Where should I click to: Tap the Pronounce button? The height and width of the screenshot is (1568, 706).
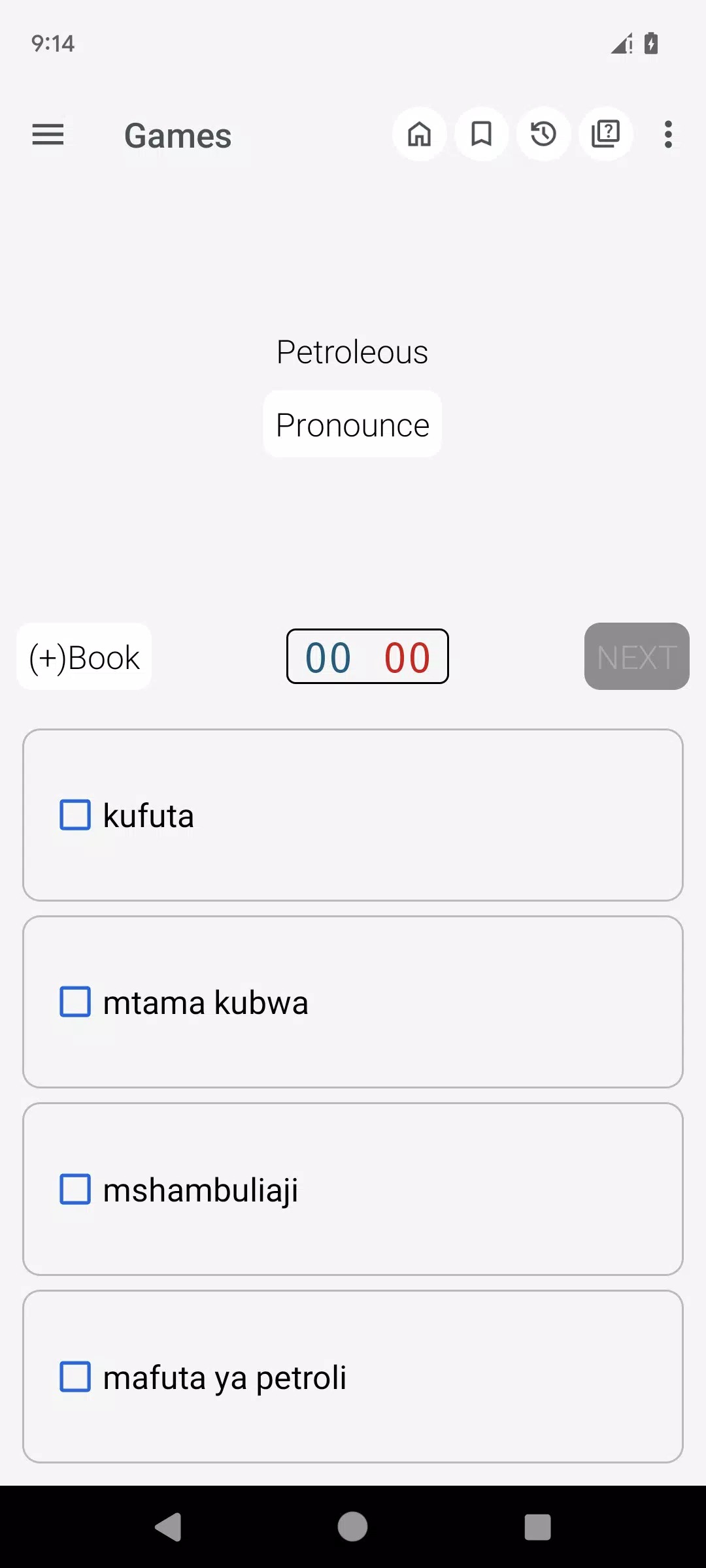pos(352,425)
